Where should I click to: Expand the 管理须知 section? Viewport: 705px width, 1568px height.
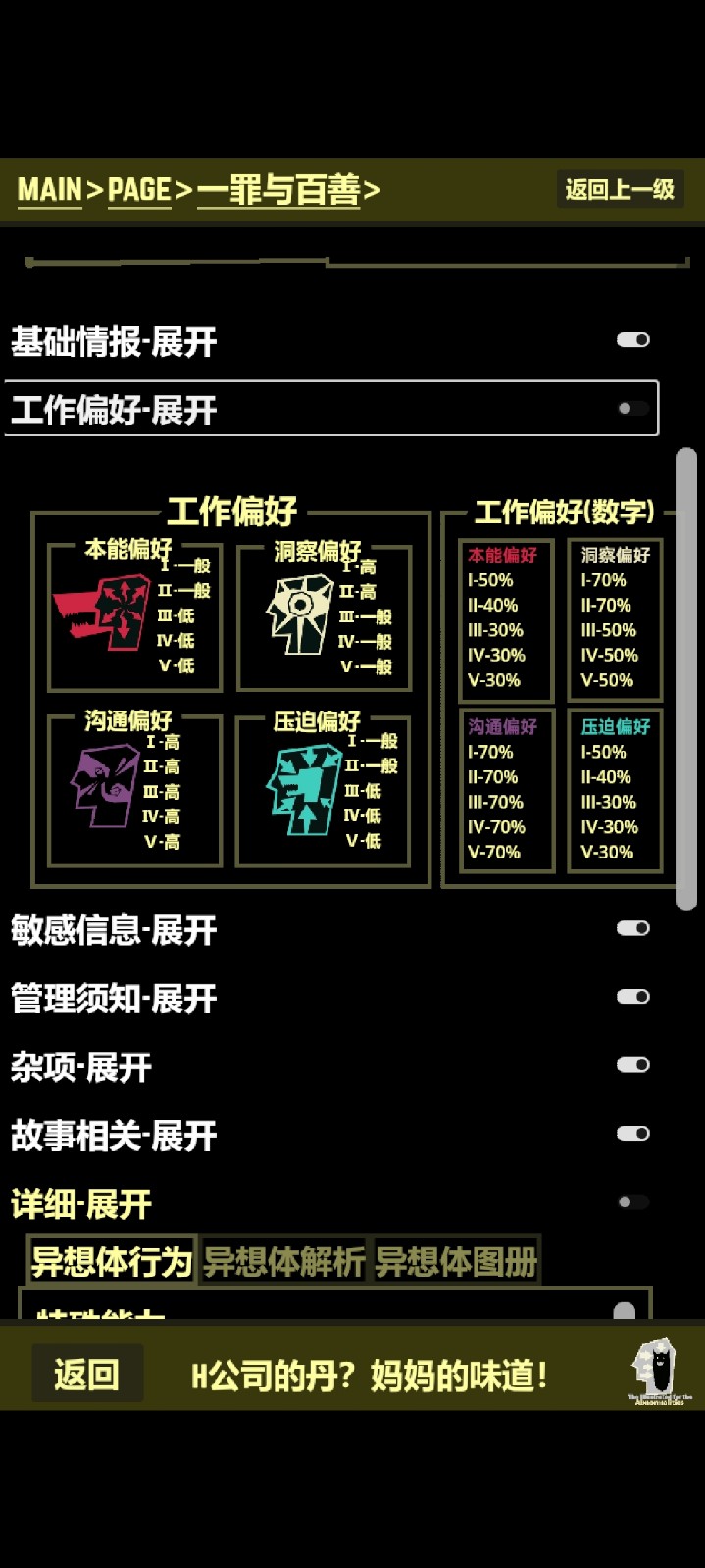[x=632, y=997]
